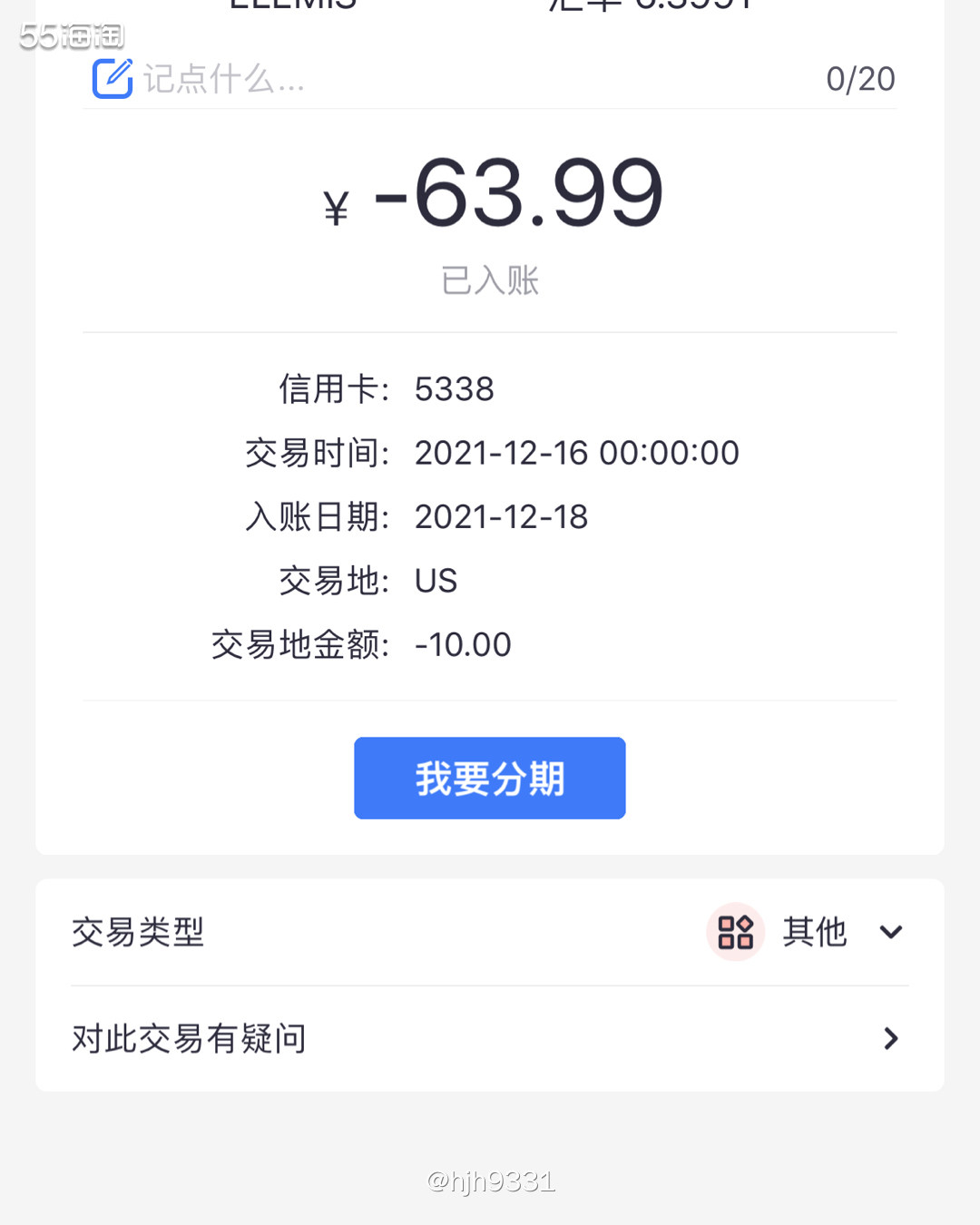Viewport: 980px width, 1225px height.
Task: Expand the transaction type dropdown chevron next to 其他
Action: (x=891, y=932)
